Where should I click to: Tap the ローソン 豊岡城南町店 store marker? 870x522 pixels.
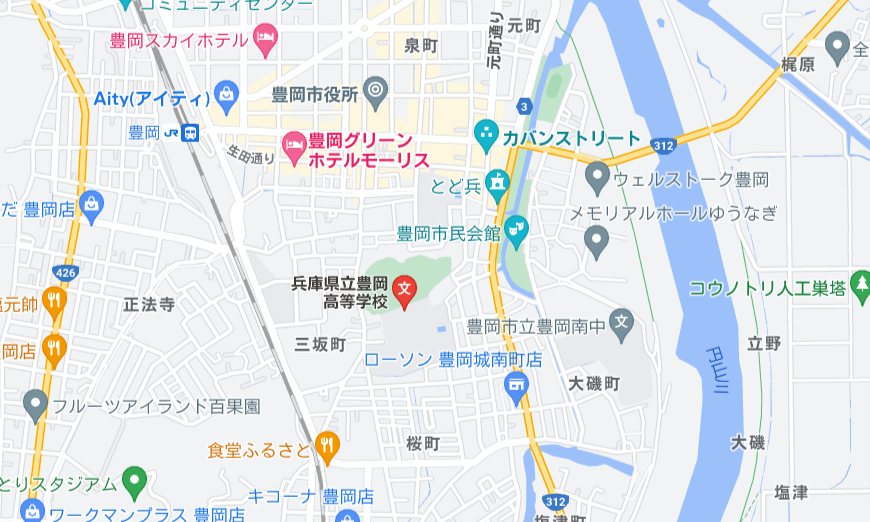point(516,386)
